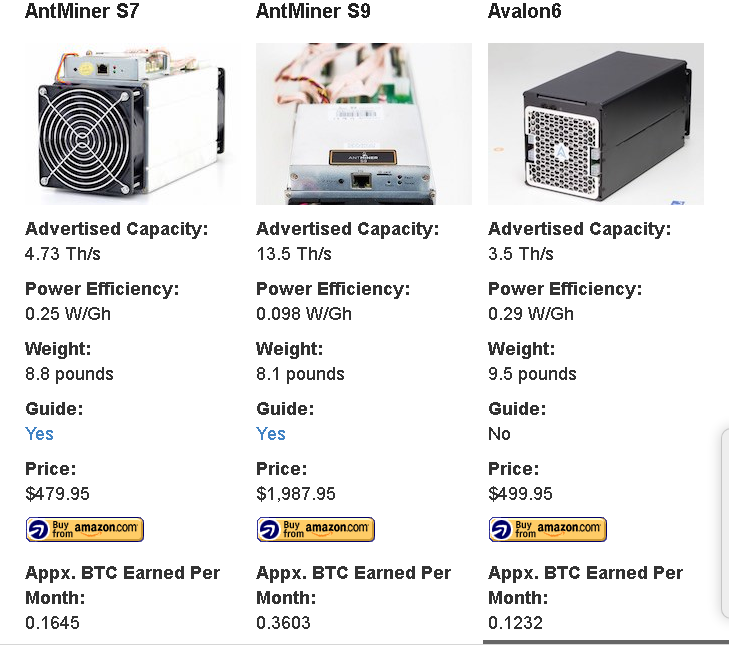729x645 pixels.
Task: Open the AntMiner S7 guide link
Action: click(39, 434)
